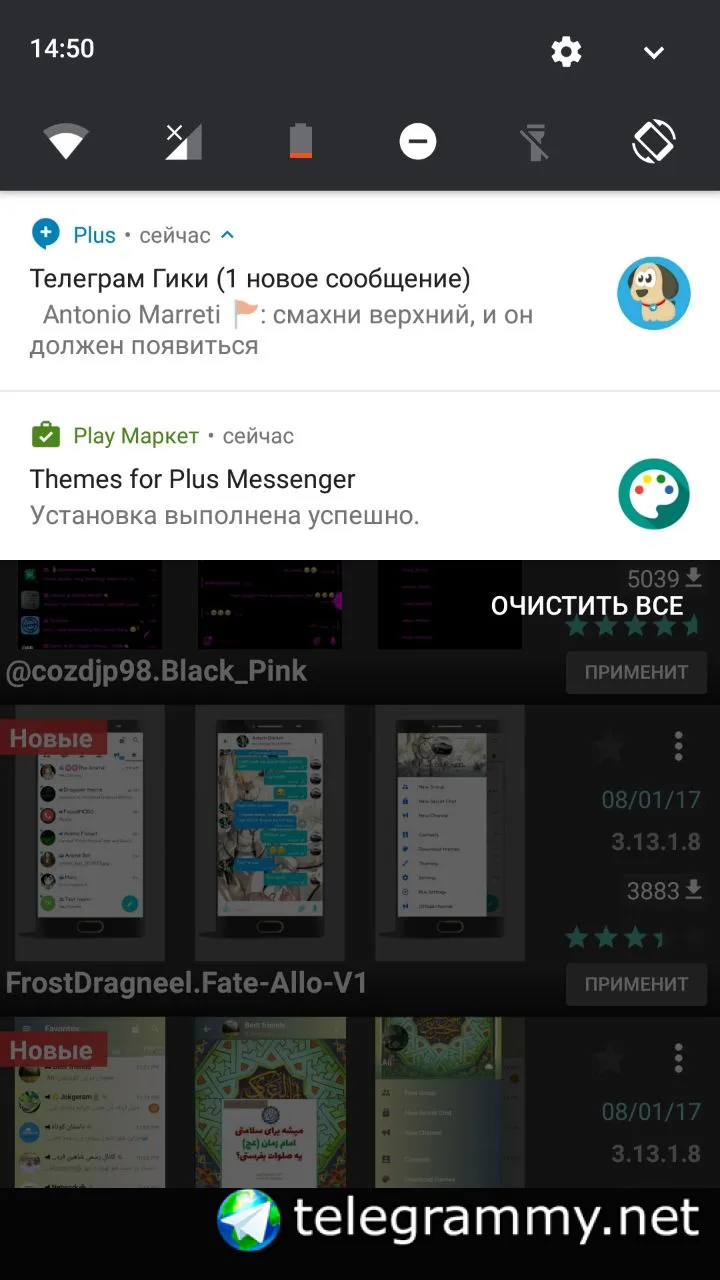Viewport: 720px width, 1280px height.
Task: Expand the quick settings panel
Action: tap(654, 52)
